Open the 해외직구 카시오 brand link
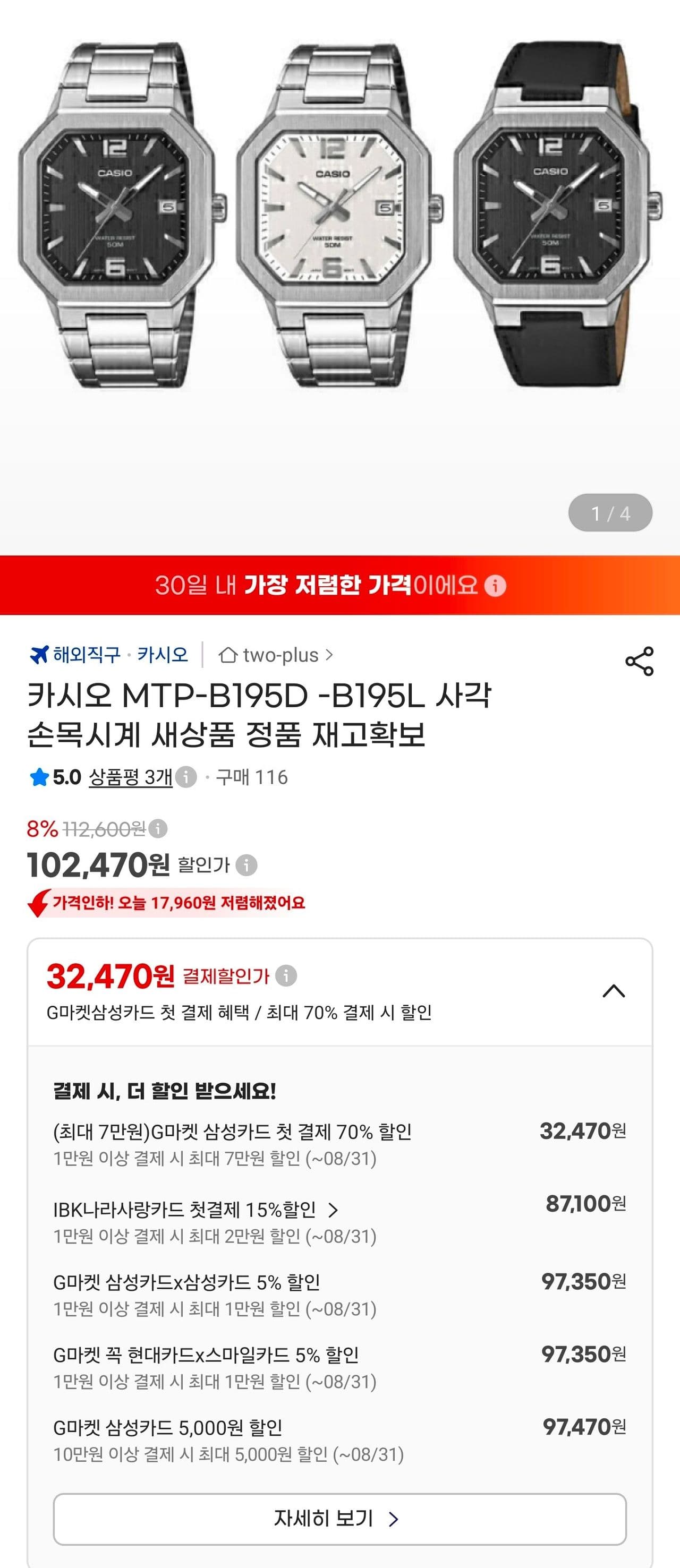The image size is (680, 1568). [x=109, y=655]
